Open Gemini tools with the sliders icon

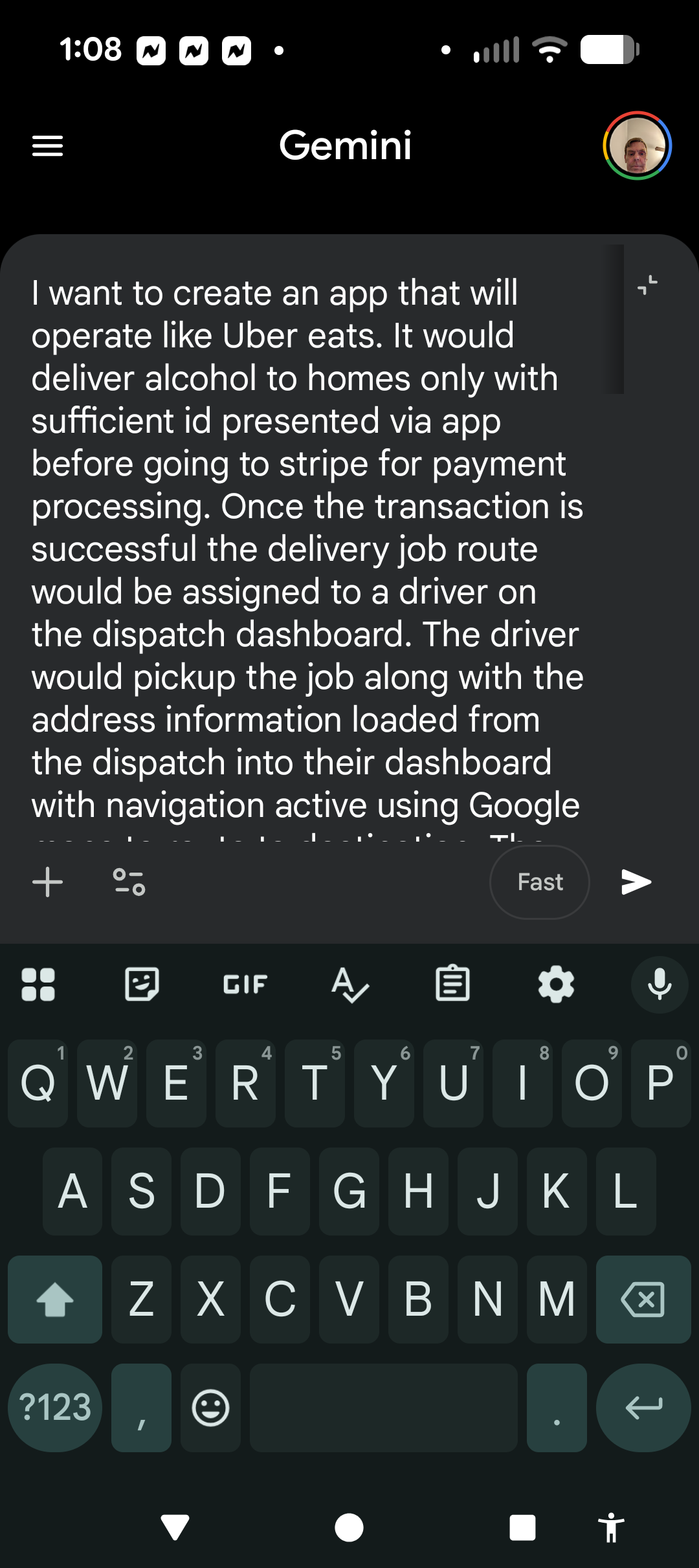click(x=128, y=882)
